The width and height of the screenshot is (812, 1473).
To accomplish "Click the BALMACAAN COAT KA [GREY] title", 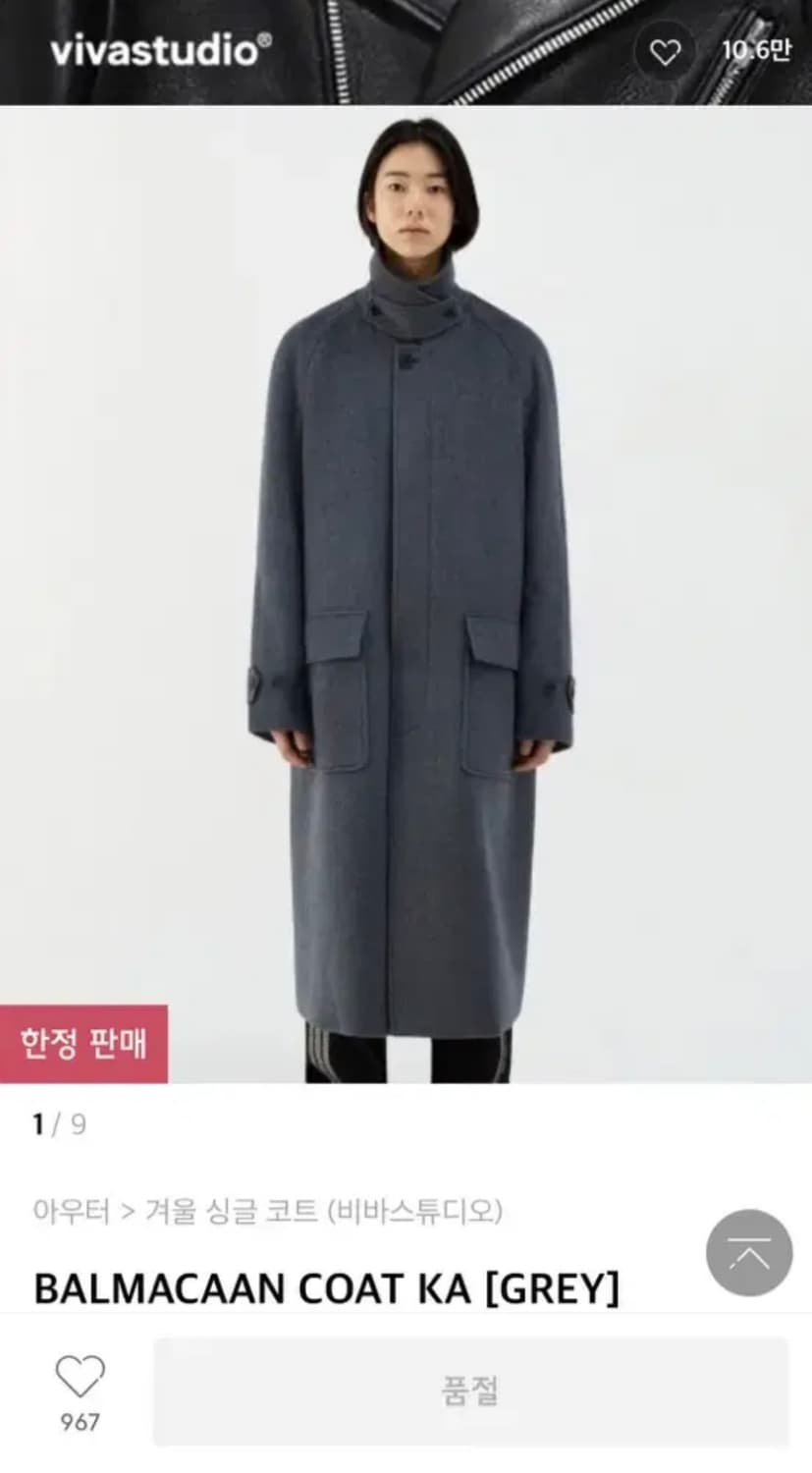I will point(324,1288).
